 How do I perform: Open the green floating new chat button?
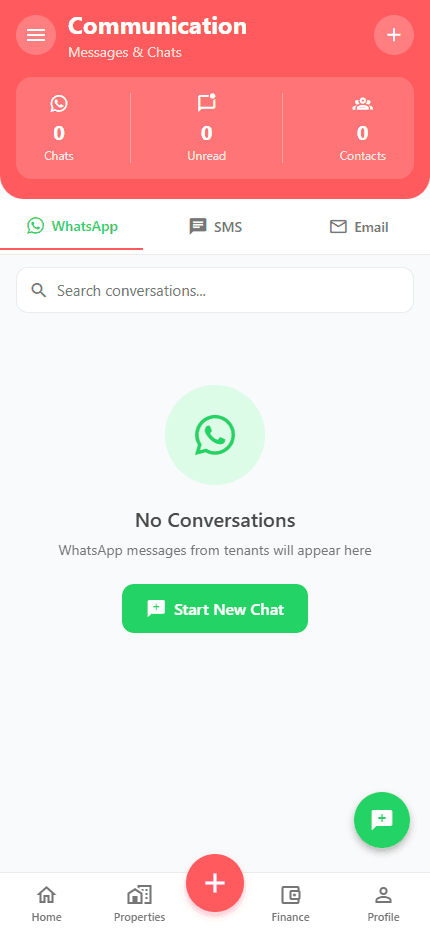382,820
